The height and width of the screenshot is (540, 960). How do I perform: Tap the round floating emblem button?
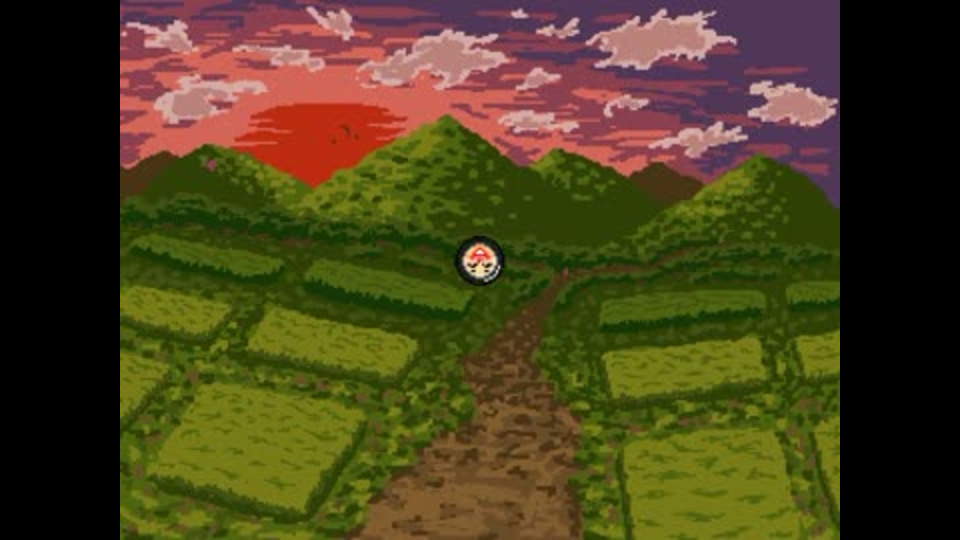tap(480, 260)
